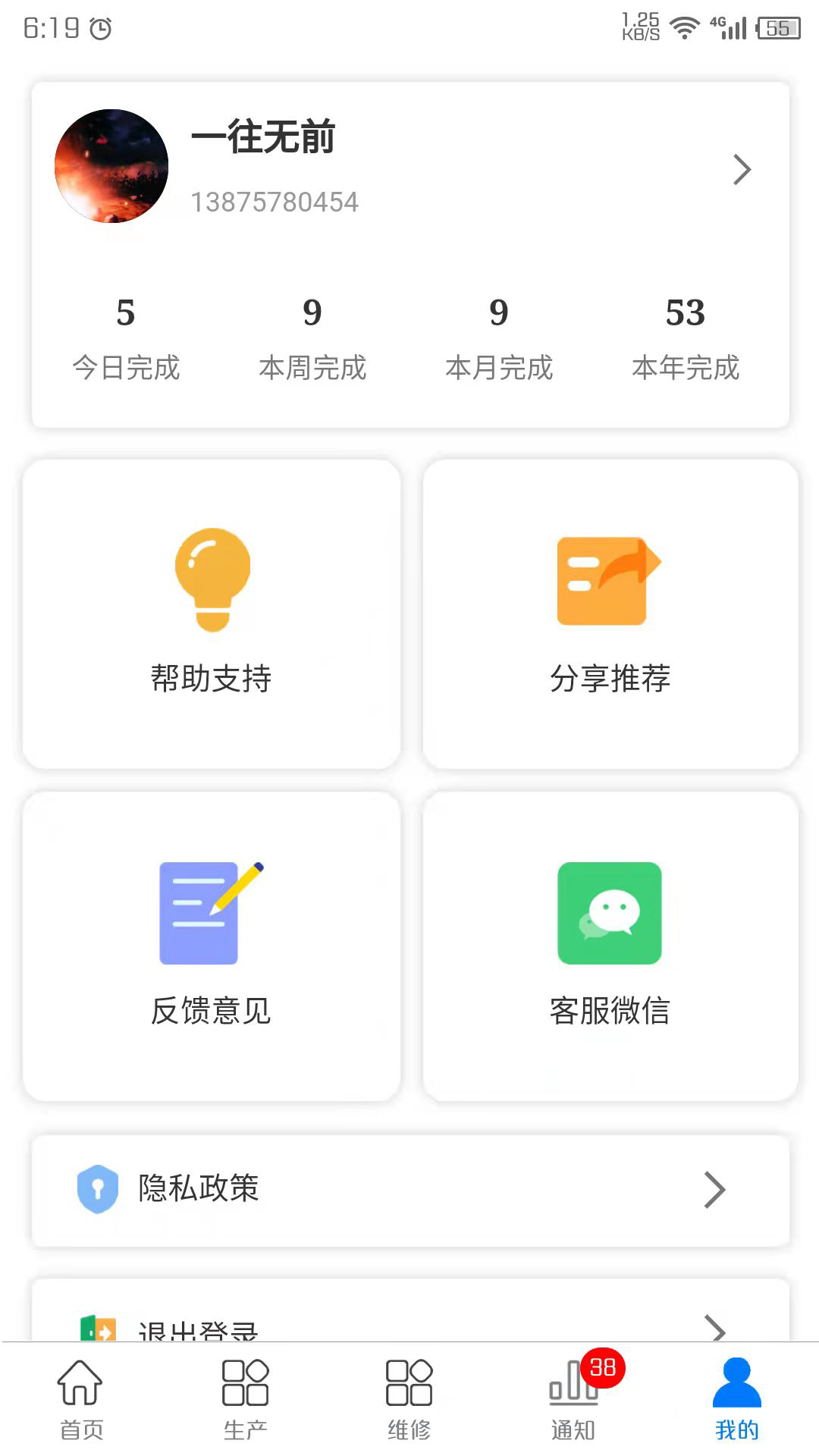Image resolution: width=819 pixels, height=1456 pixels.
Task: Open the 帮助支持 help support icon
Action: pos(212,580)
